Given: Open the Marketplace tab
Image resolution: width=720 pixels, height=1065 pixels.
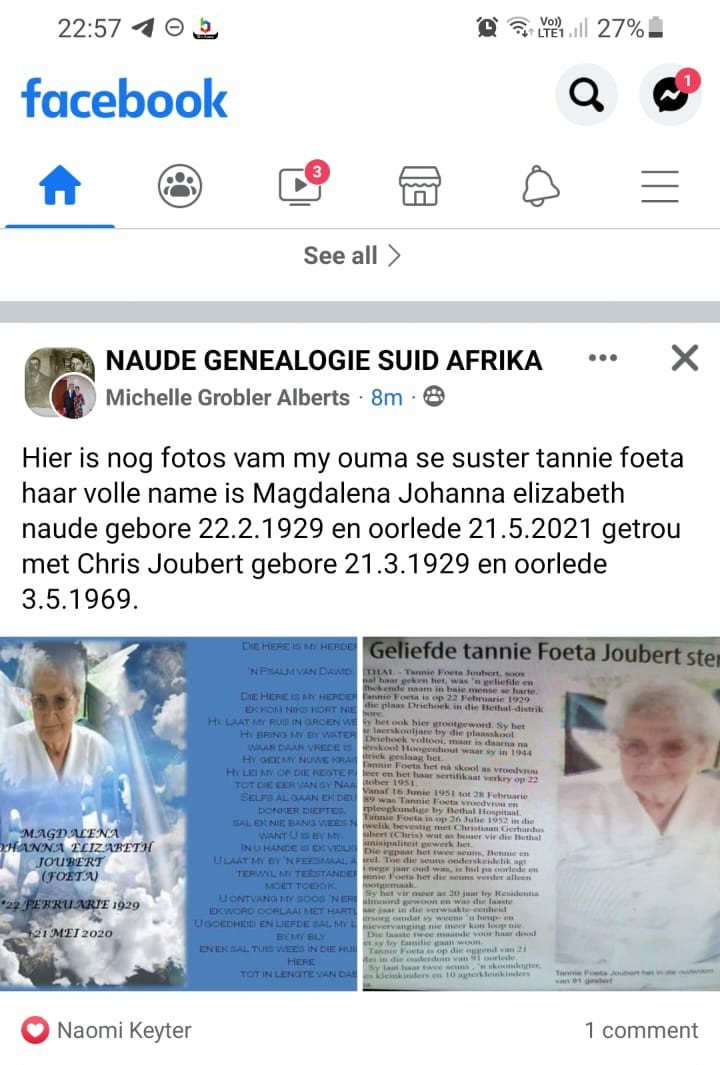Looking at the screenshot, I should tap(420, 185).
